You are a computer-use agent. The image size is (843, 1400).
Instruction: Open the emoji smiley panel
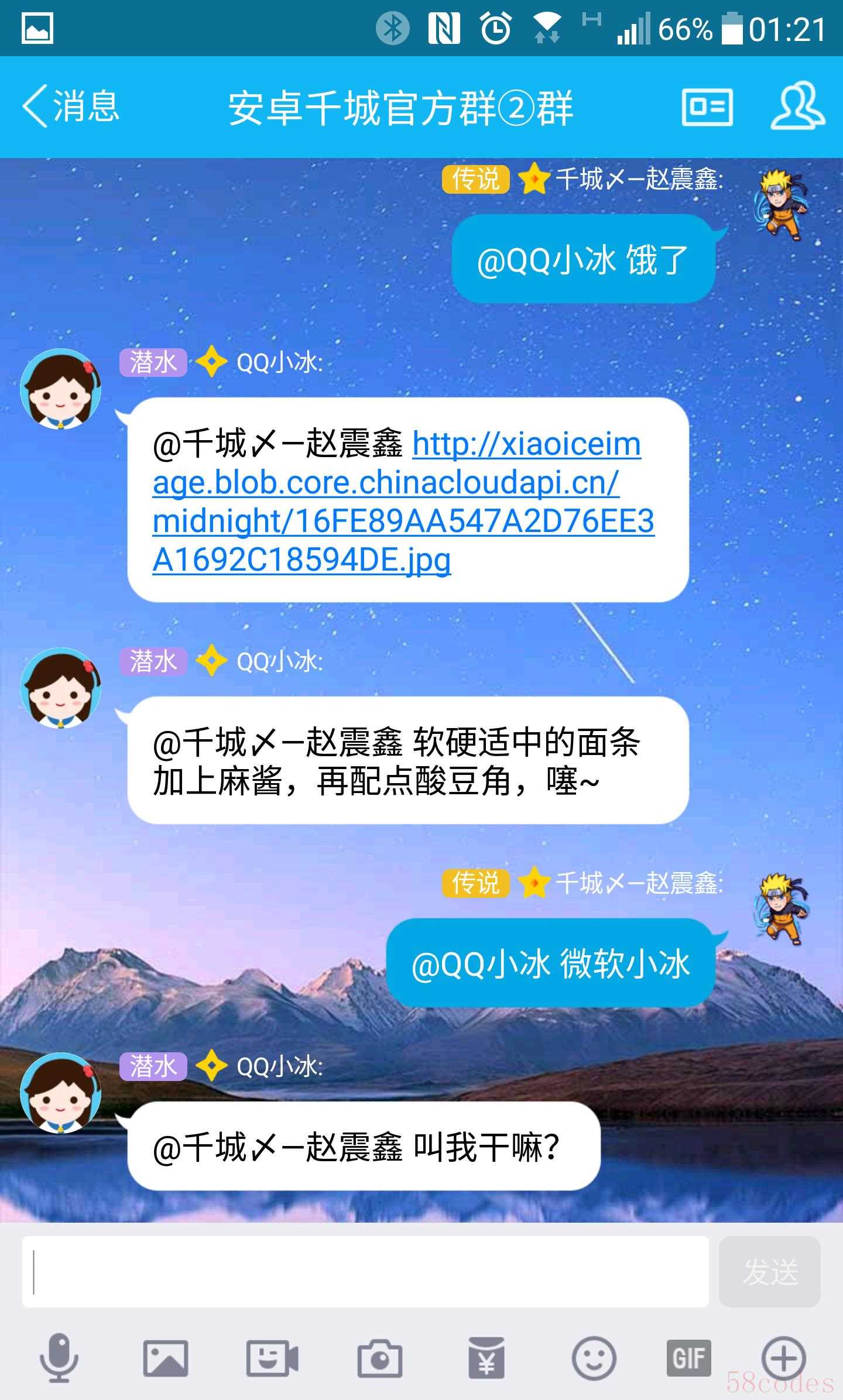(593, 1358)
